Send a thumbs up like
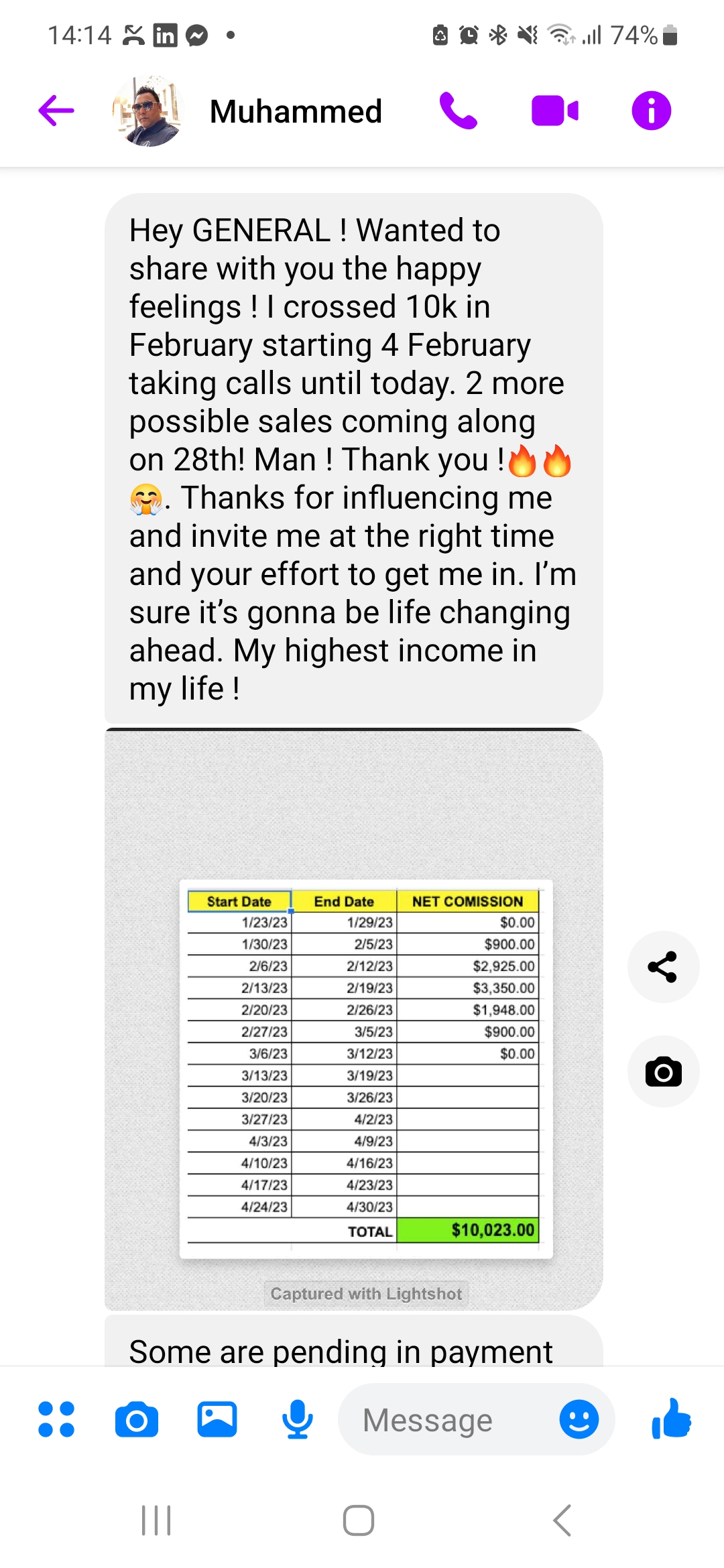The image size is (724, 1568). pyautogui.click(x=674, y=1419)
